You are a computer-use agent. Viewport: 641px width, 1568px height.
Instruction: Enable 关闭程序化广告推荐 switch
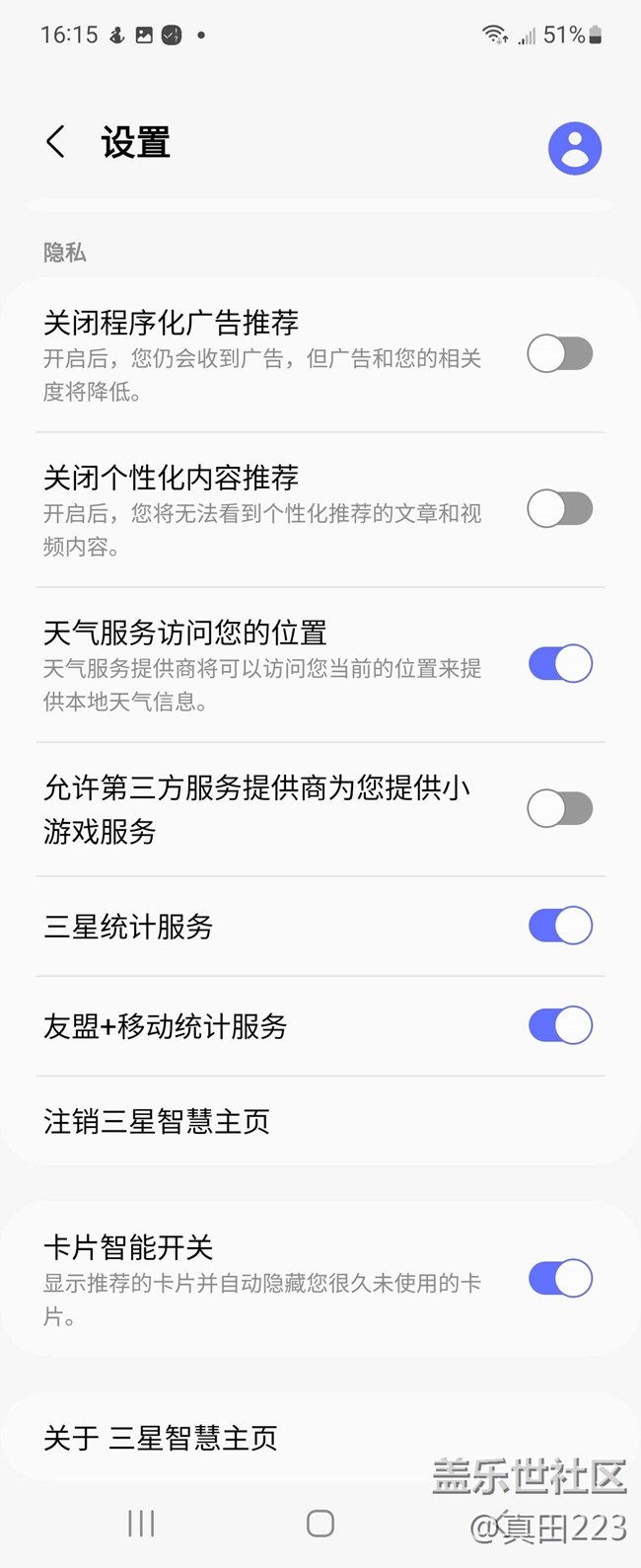pos(560,353)
